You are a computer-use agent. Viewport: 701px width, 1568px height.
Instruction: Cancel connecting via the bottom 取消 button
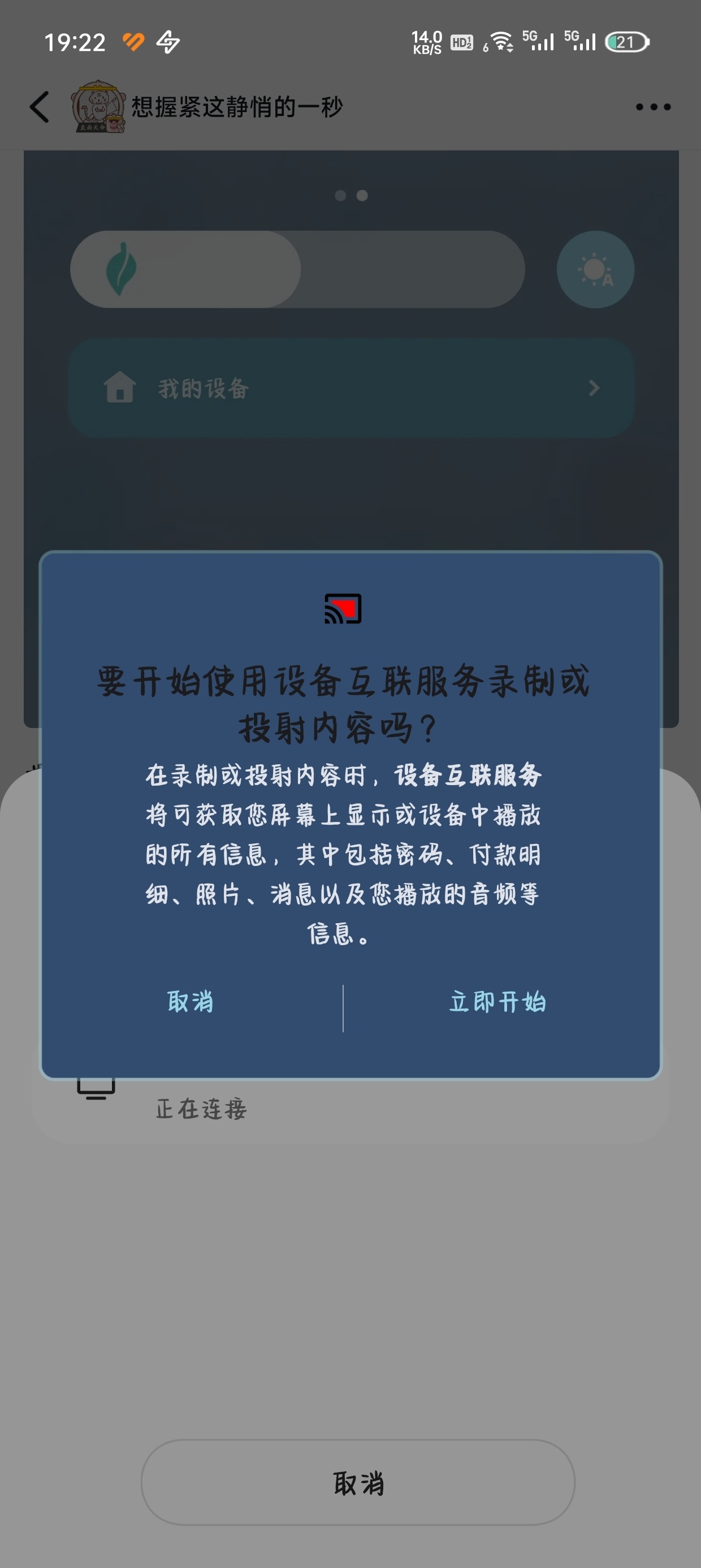click(x=358, y=1483)
